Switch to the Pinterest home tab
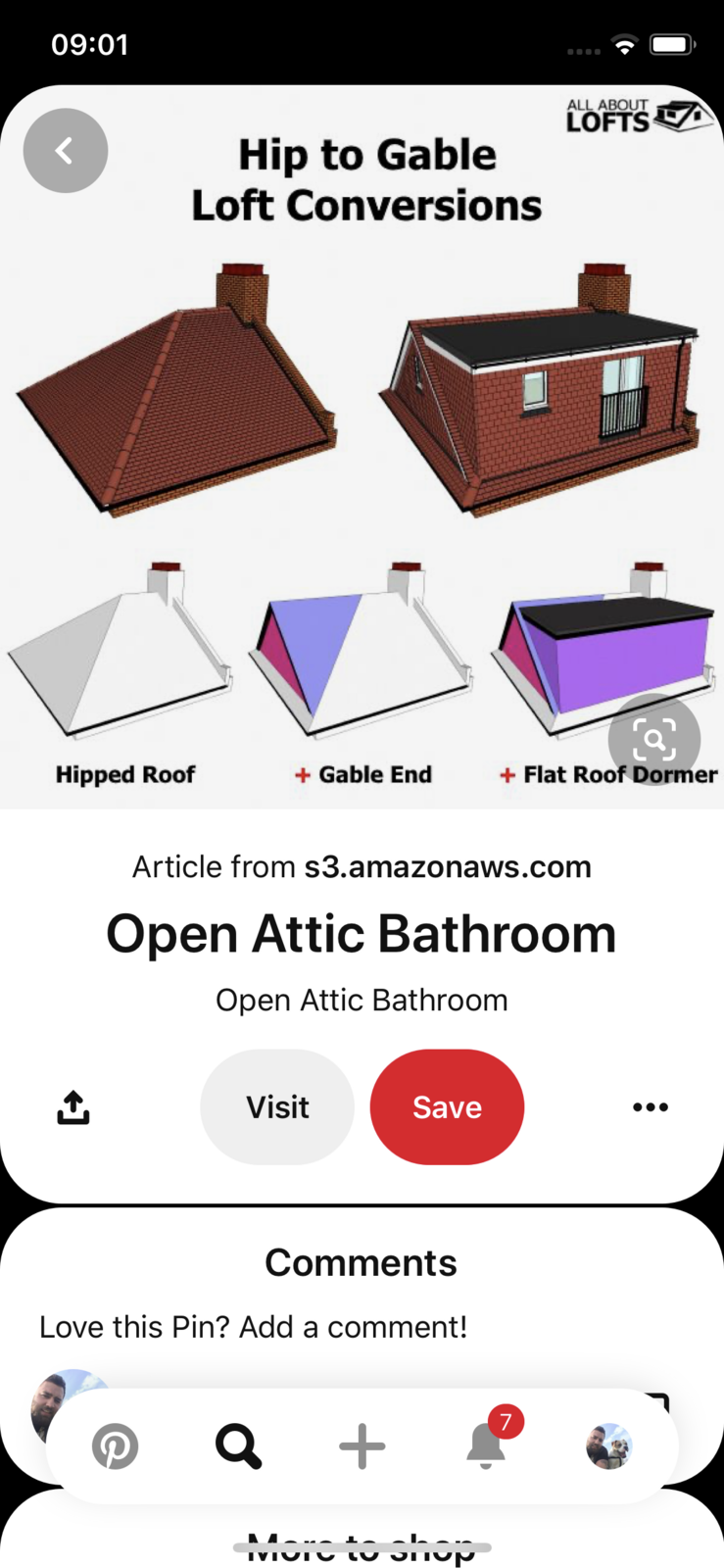Image resolution: width=724 pixels, height=1568 pixels. (x=116, y=1446)
